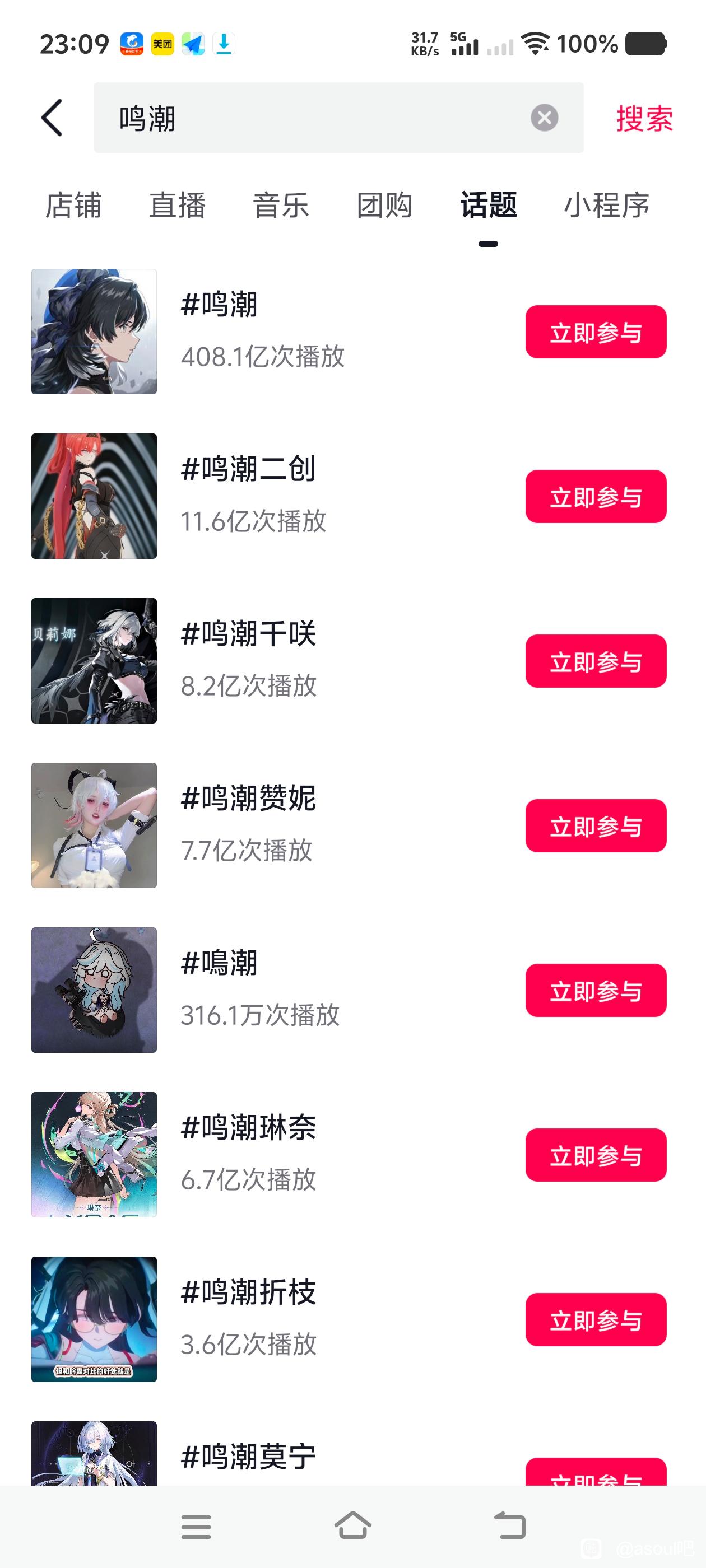Go to the system home screen
The image size is (706, 1568).
[352, 1526]
